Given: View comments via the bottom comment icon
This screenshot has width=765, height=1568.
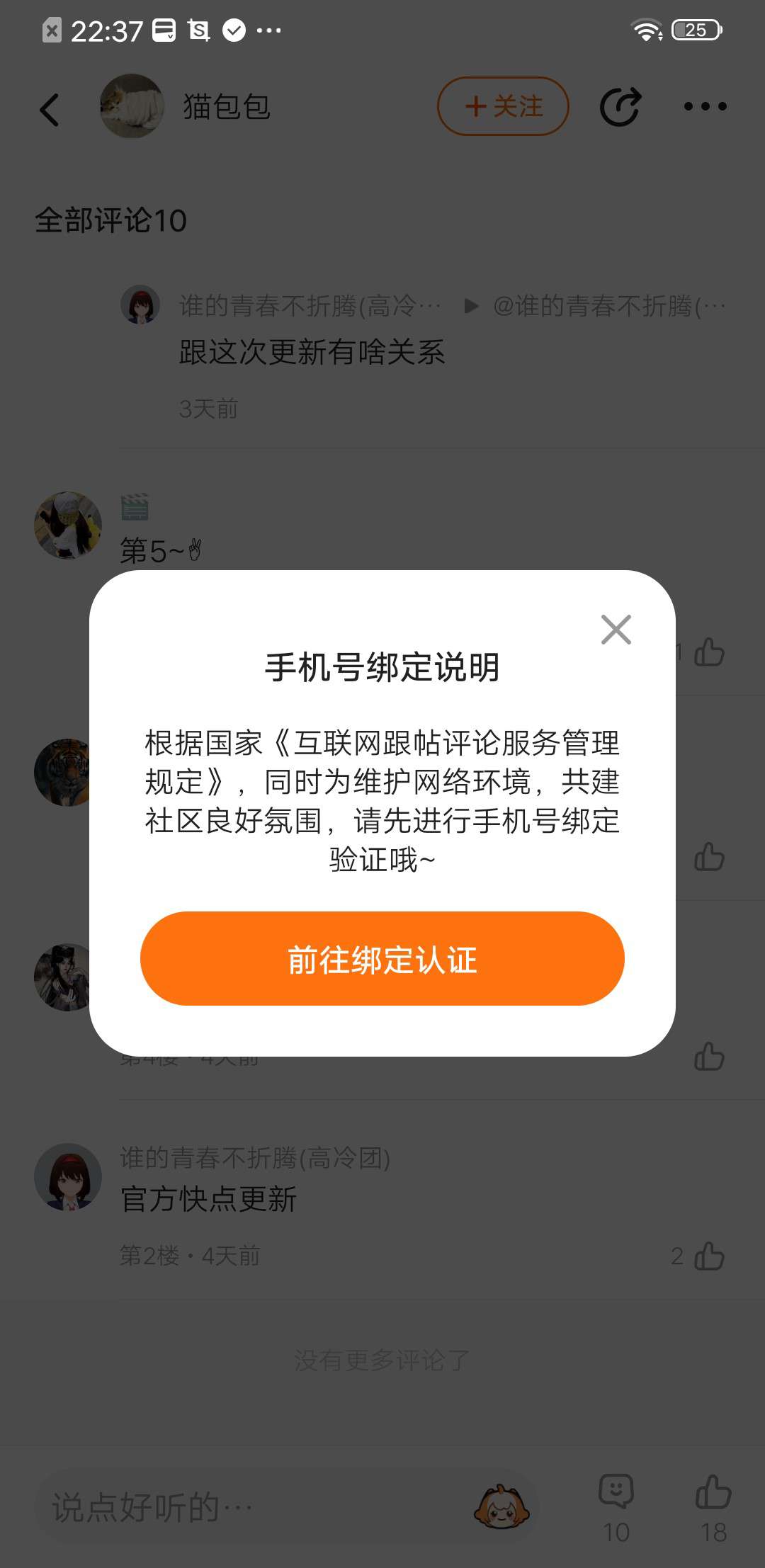Looking at the screenshot, I should click(616, 1493).
